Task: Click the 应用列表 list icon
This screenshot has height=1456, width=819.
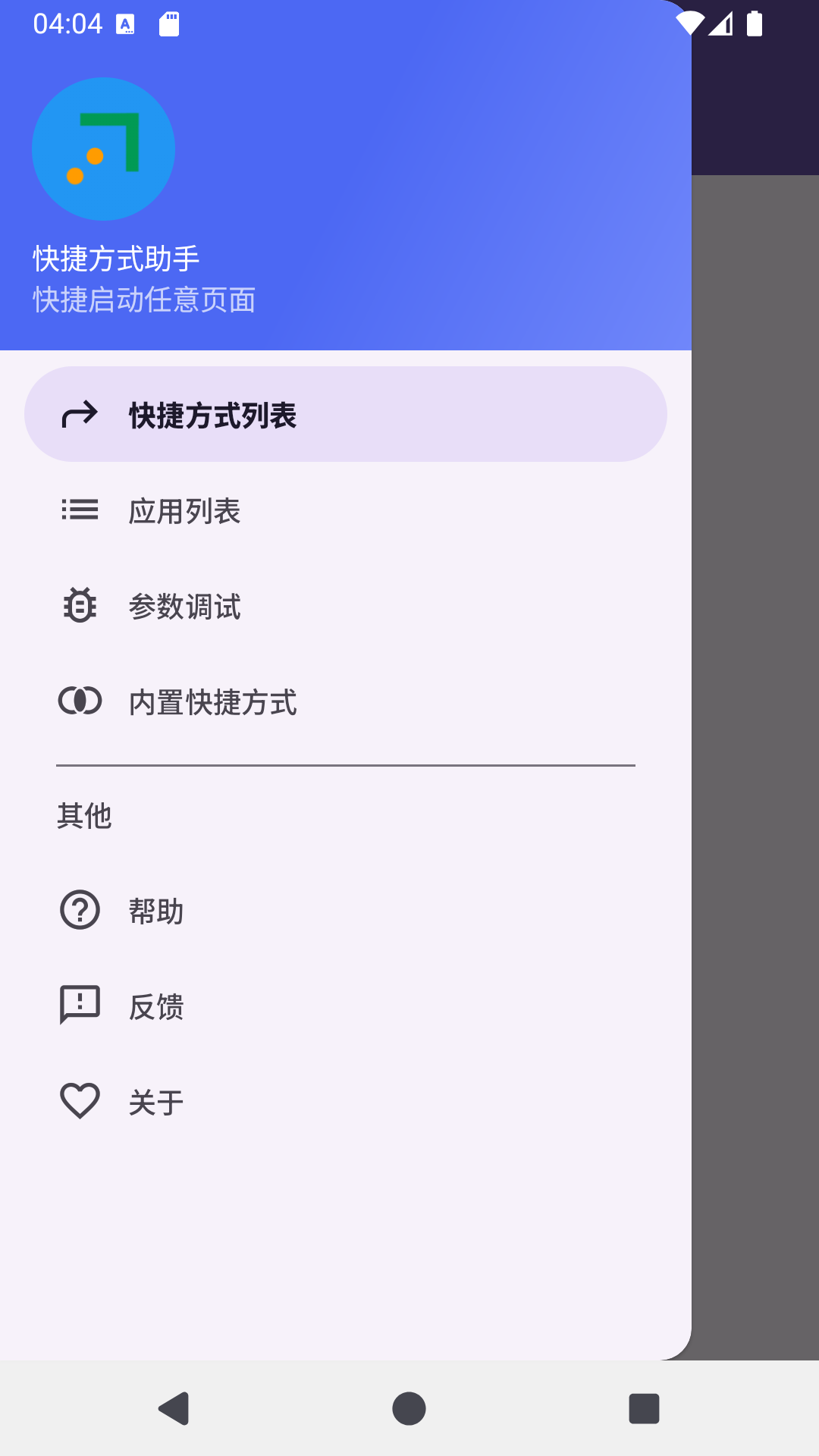Action: (78, 510)
